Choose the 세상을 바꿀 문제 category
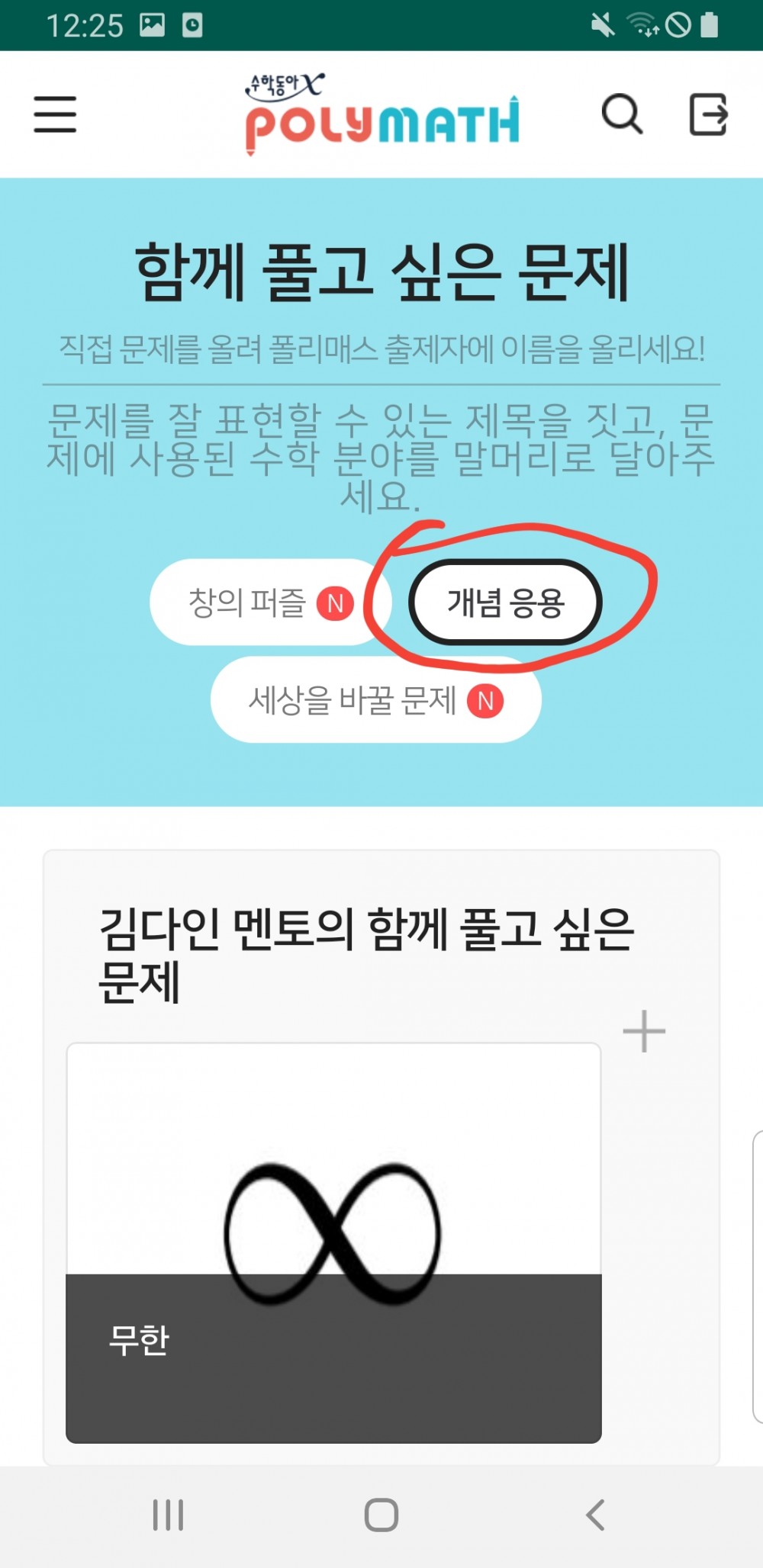 point(375,700)
